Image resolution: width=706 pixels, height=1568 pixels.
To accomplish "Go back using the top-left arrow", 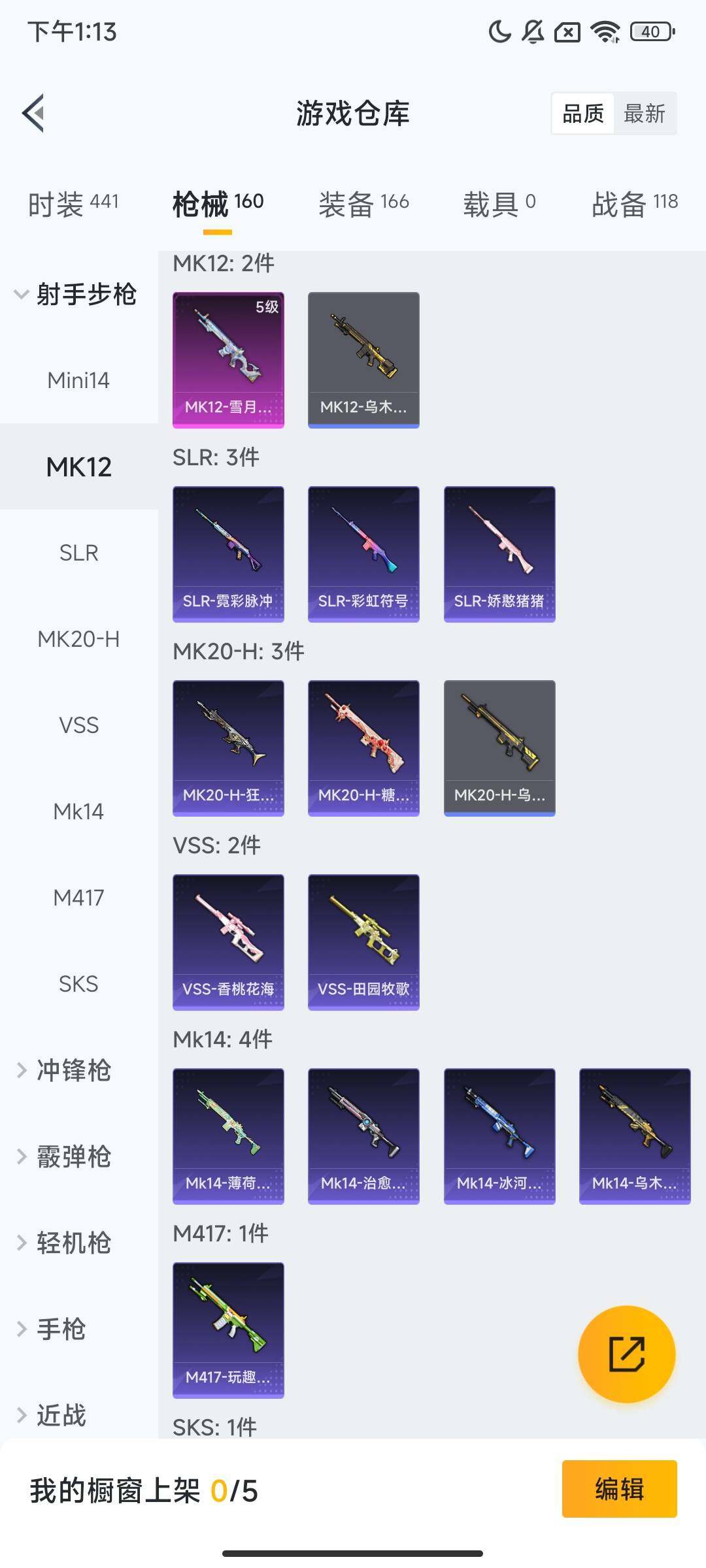I will pyautogui.click(x=34, y=113).
